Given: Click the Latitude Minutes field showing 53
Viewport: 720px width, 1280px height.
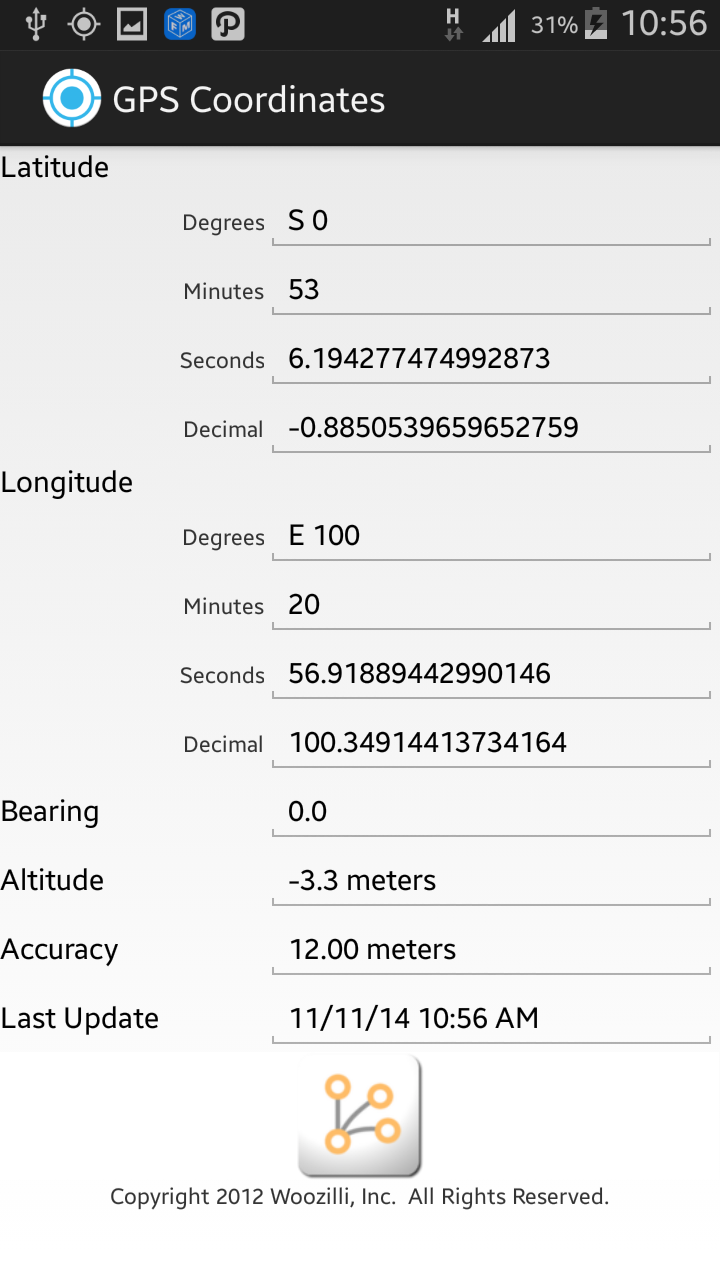Looking at the screenshot, I should pos(490,290).
